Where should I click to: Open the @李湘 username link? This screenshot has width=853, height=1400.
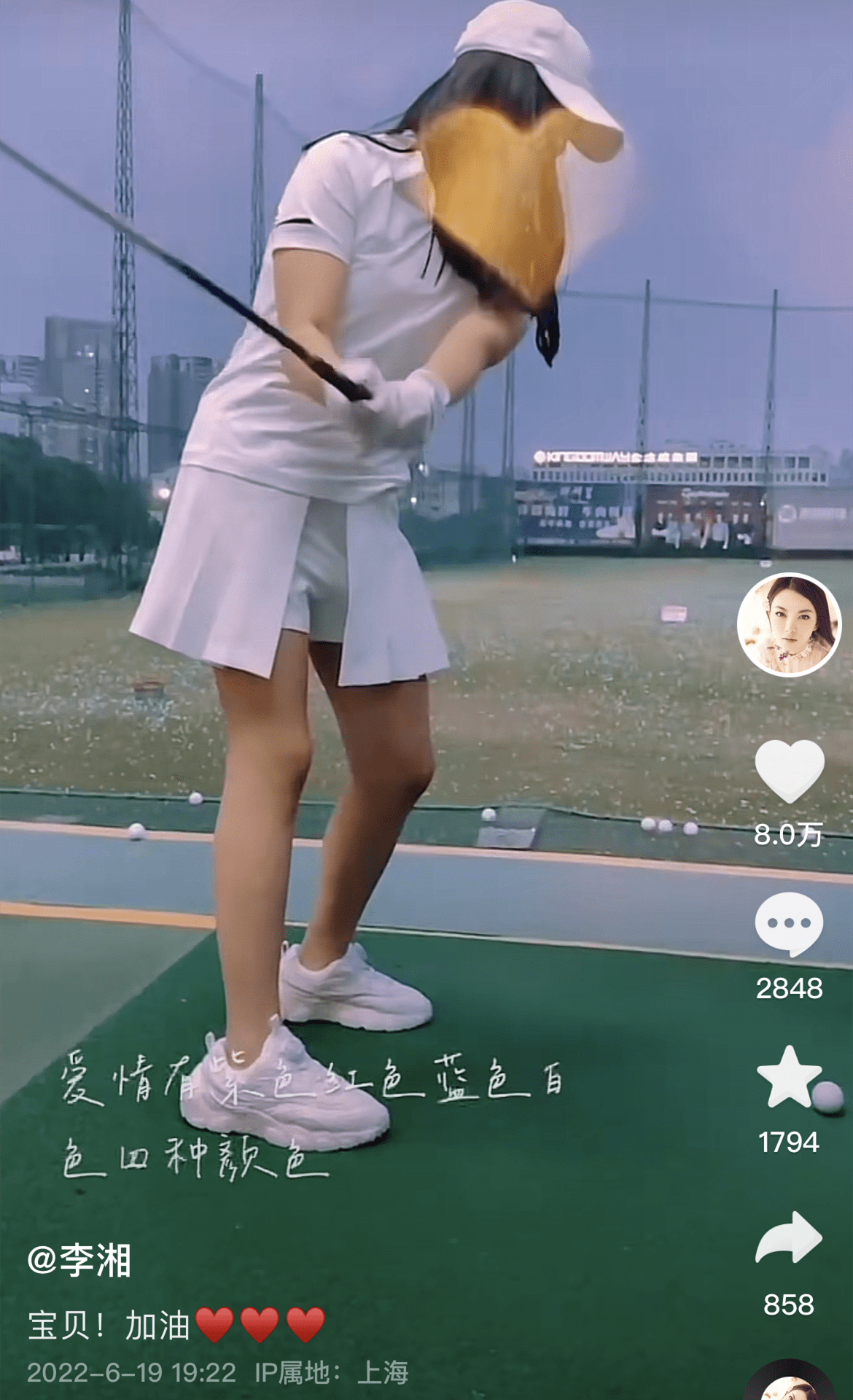pyautogui.click(x=79, y=1261)
